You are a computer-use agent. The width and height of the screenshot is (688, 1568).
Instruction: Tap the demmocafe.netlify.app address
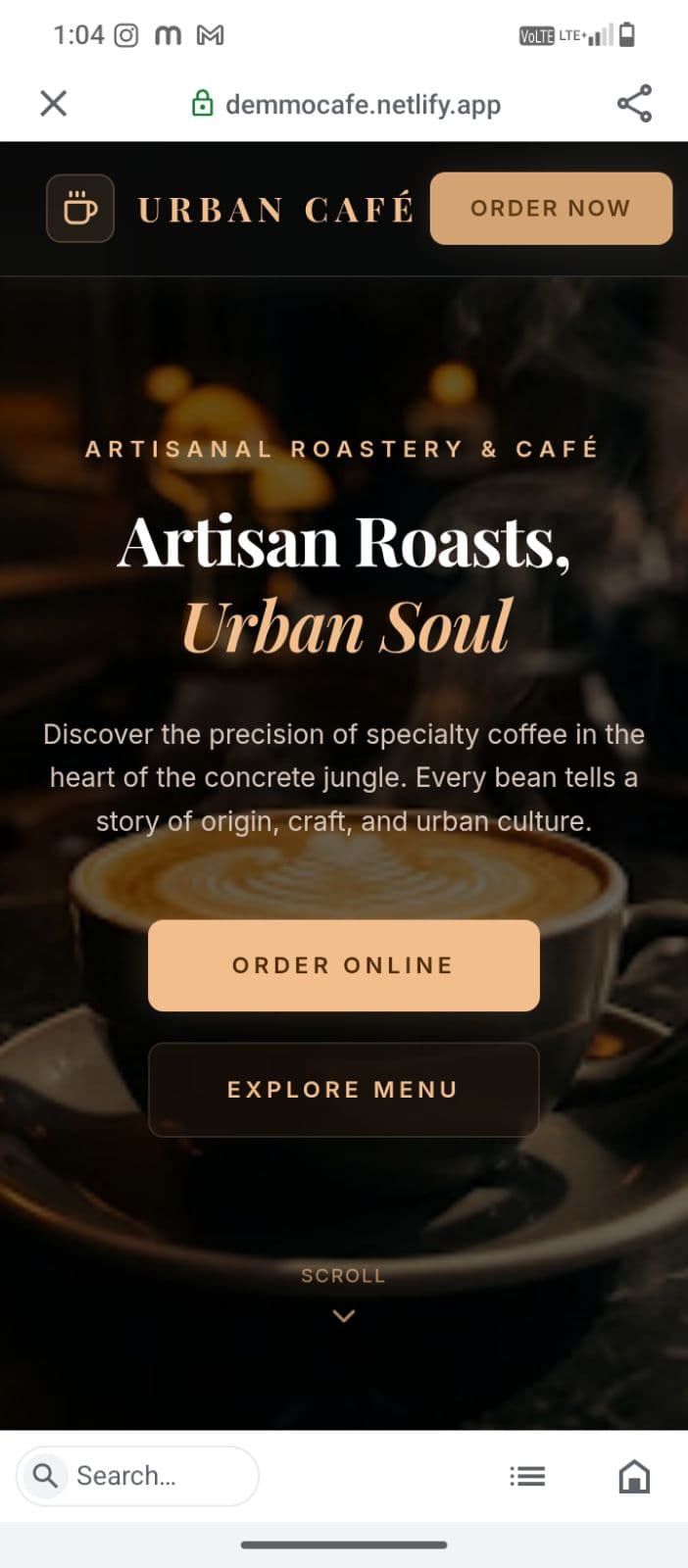363,104
